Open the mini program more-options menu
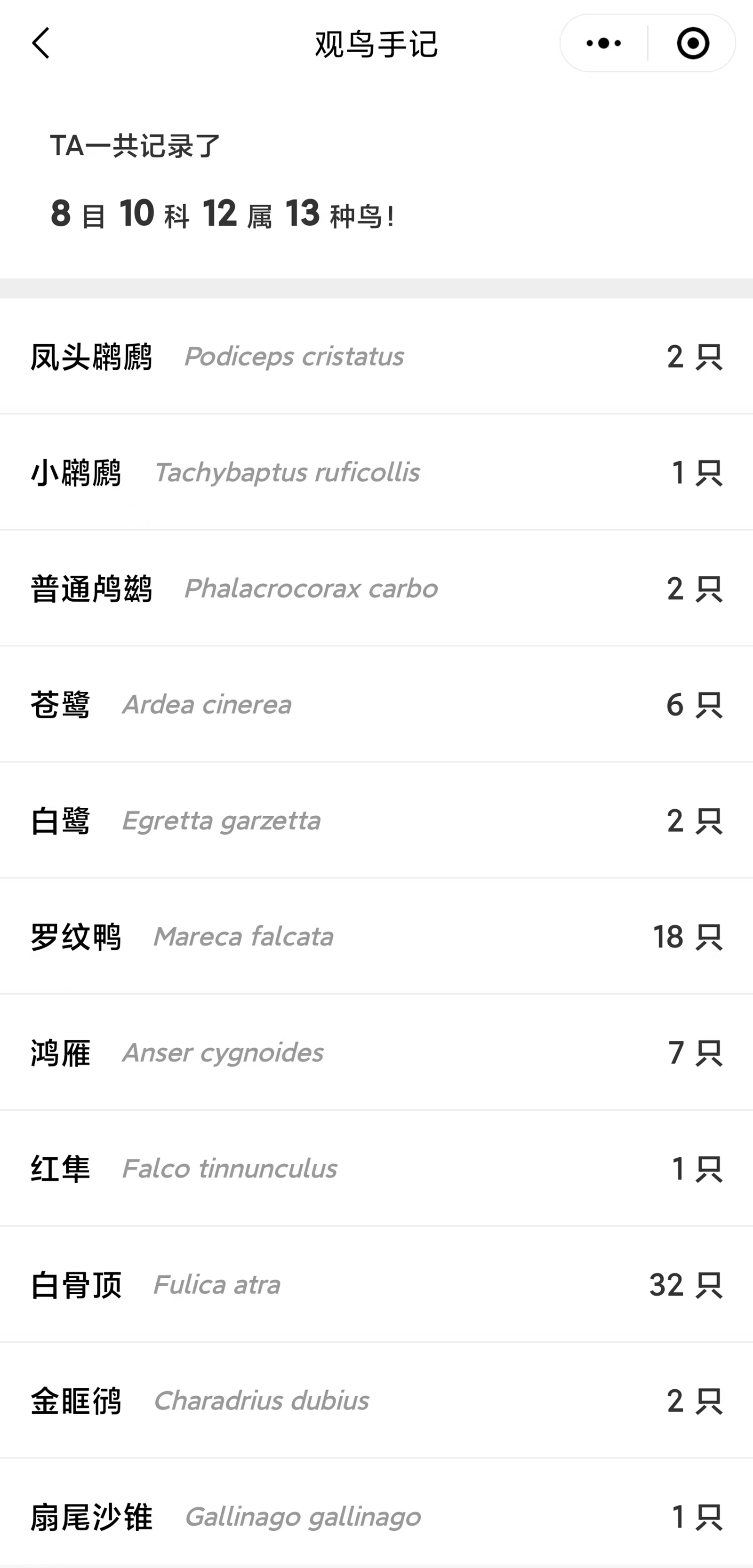The width and height of the screenshot is (753, 1568). [x=603, y=43]
